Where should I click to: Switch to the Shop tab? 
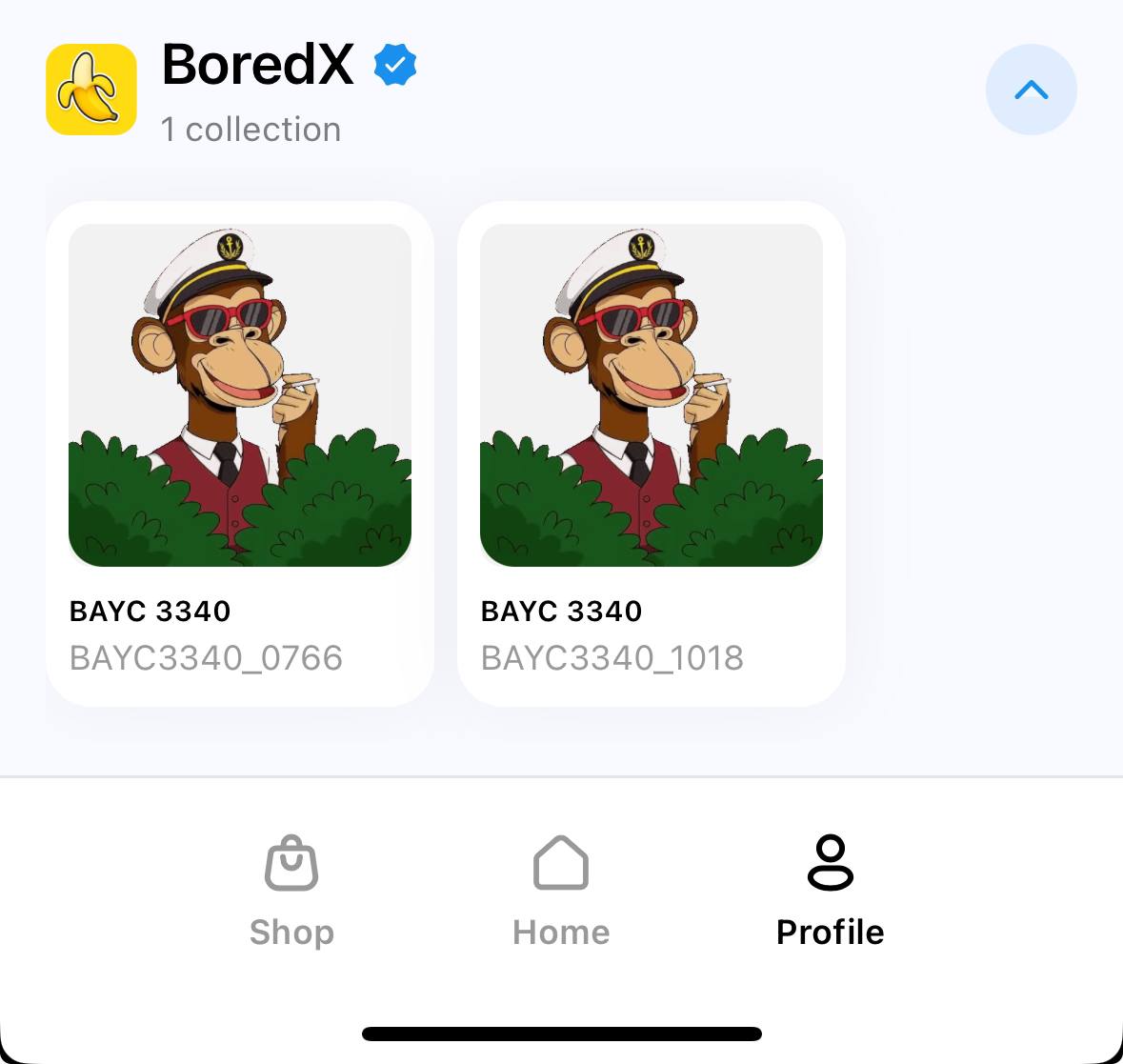291,891
